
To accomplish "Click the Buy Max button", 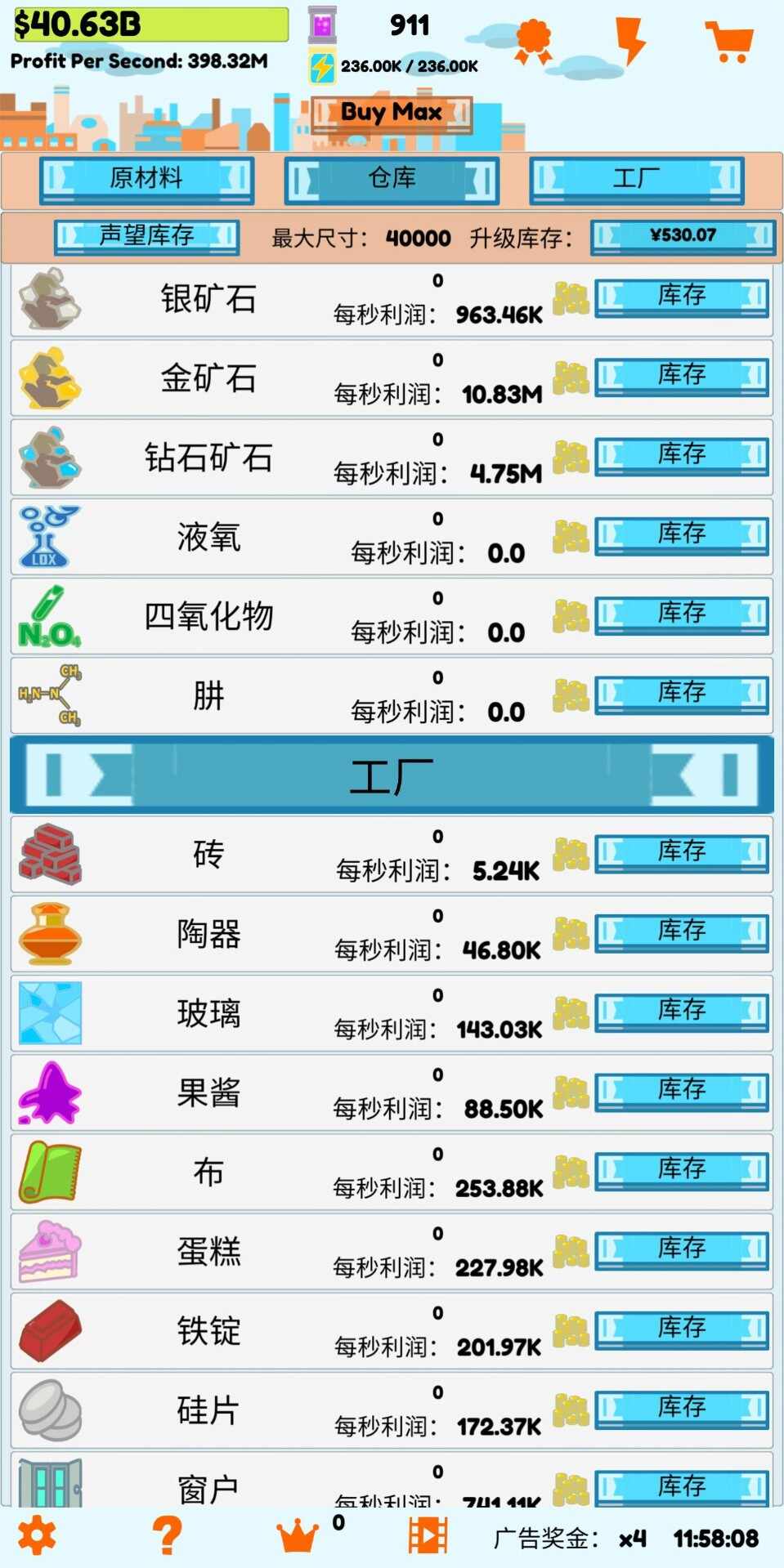I will pos(392,111).
